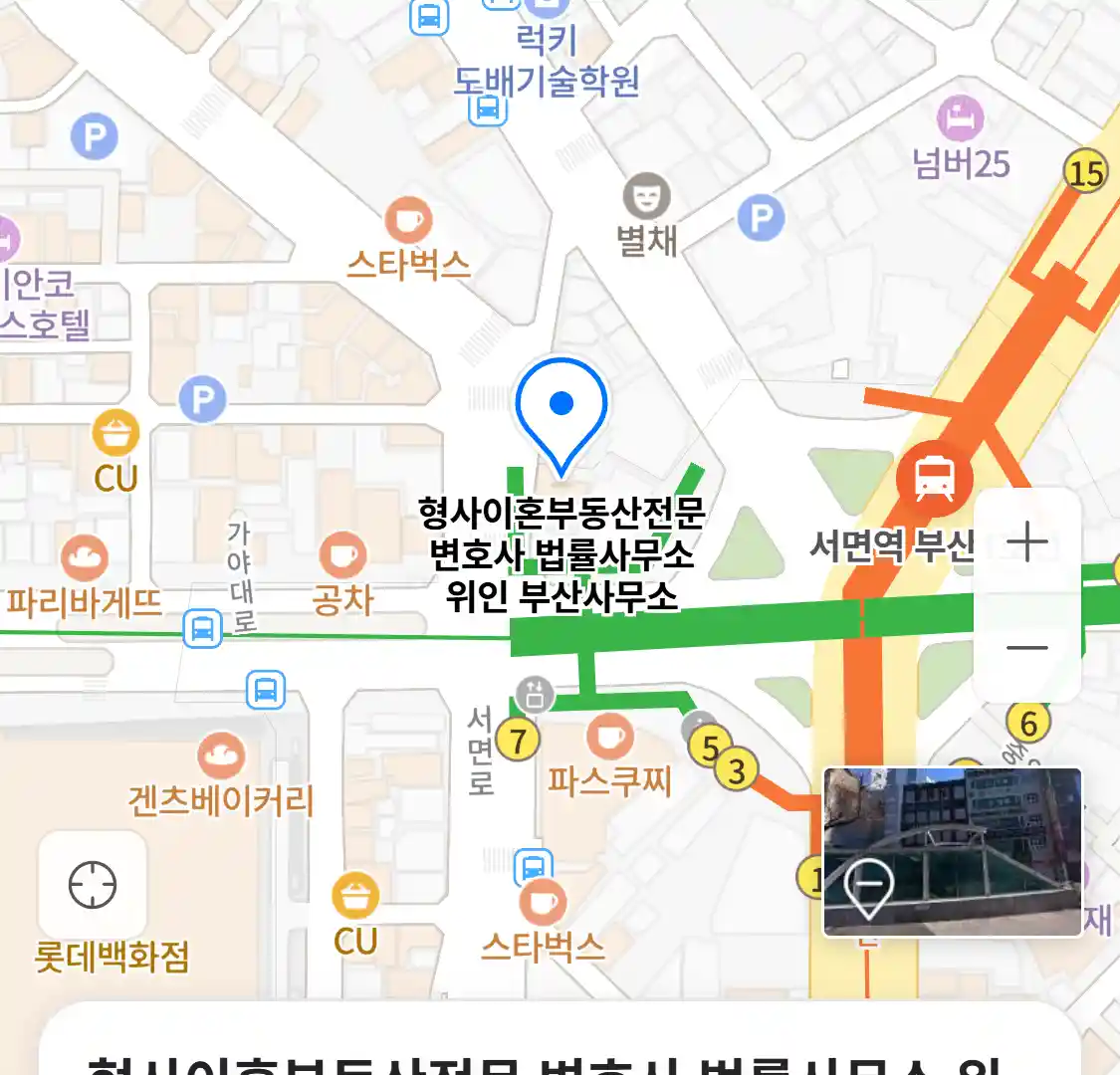1120x1075 pixels.
Task: Select the 서면역 subway station marker
Action: (934, 480)
